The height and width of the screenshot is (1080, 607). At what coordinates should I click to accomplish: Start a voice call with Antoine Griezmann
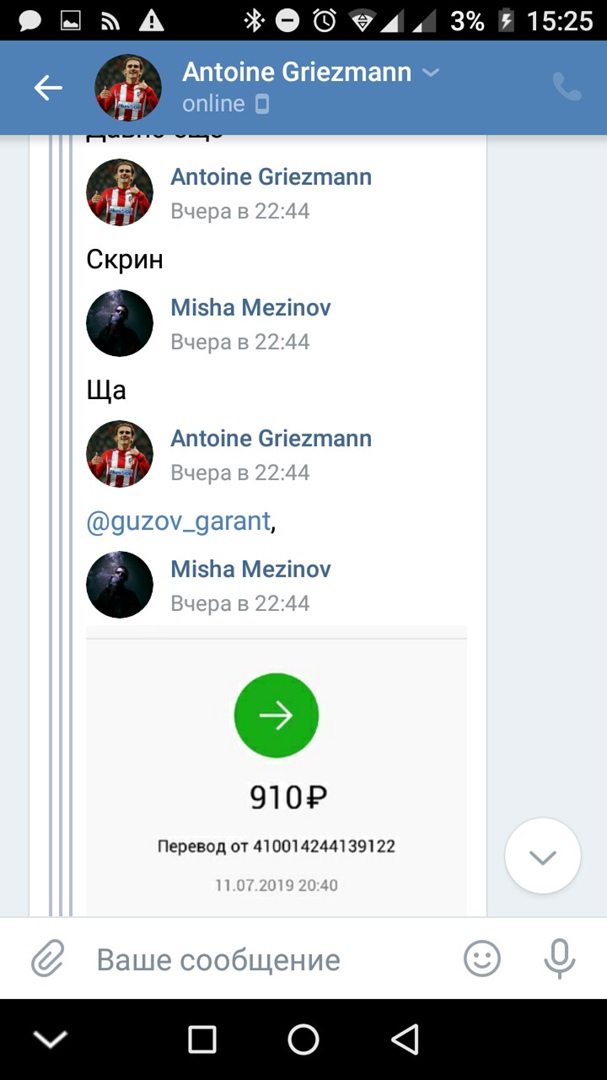tap(566, 88)
